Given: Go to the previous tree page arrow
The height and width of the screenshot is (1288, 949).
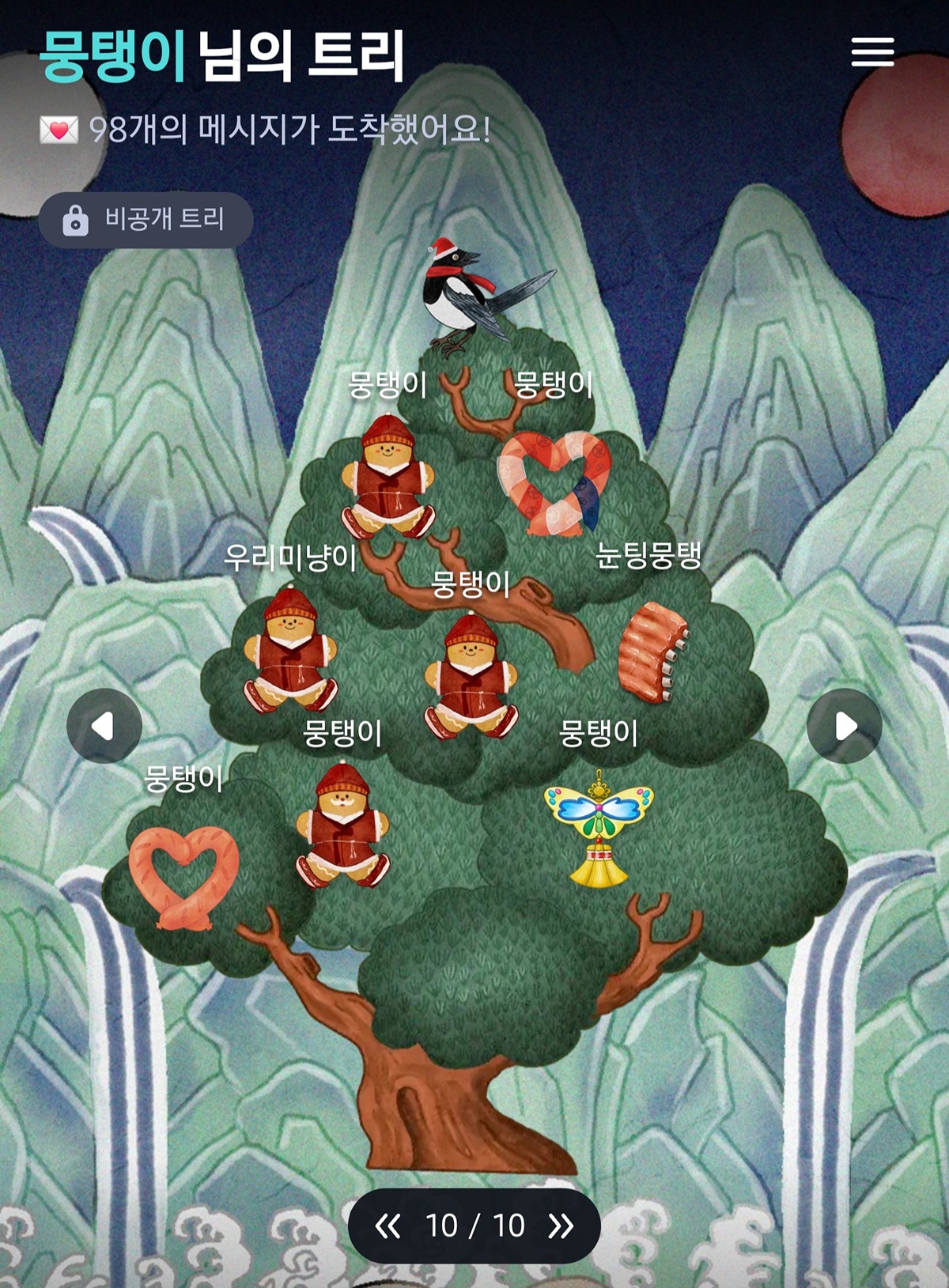Looking at the screenshot, I should pyautogui.click(x=104, y=726).
